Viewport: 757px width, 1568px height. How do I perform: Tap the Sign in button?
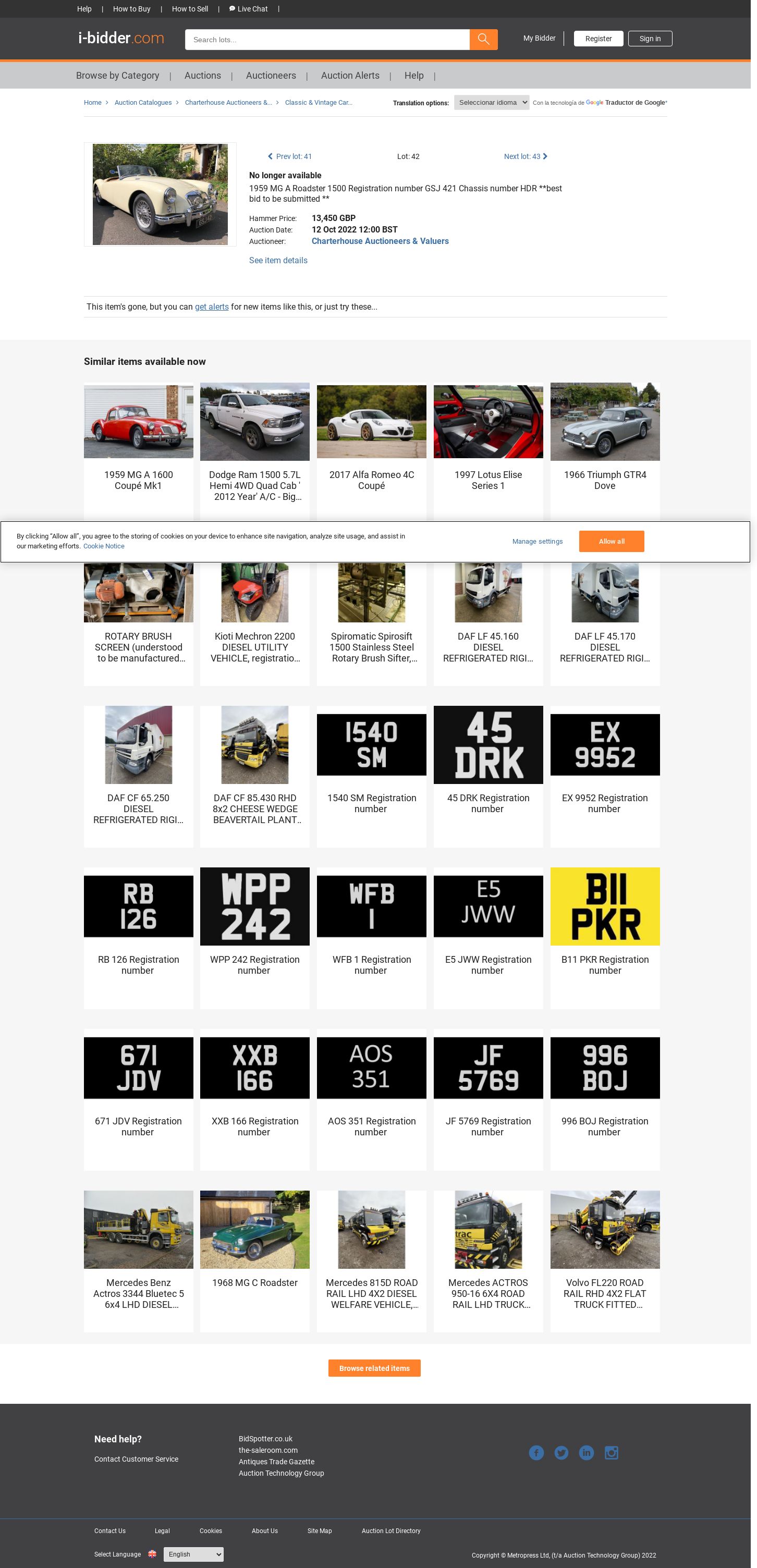[649, 39]
